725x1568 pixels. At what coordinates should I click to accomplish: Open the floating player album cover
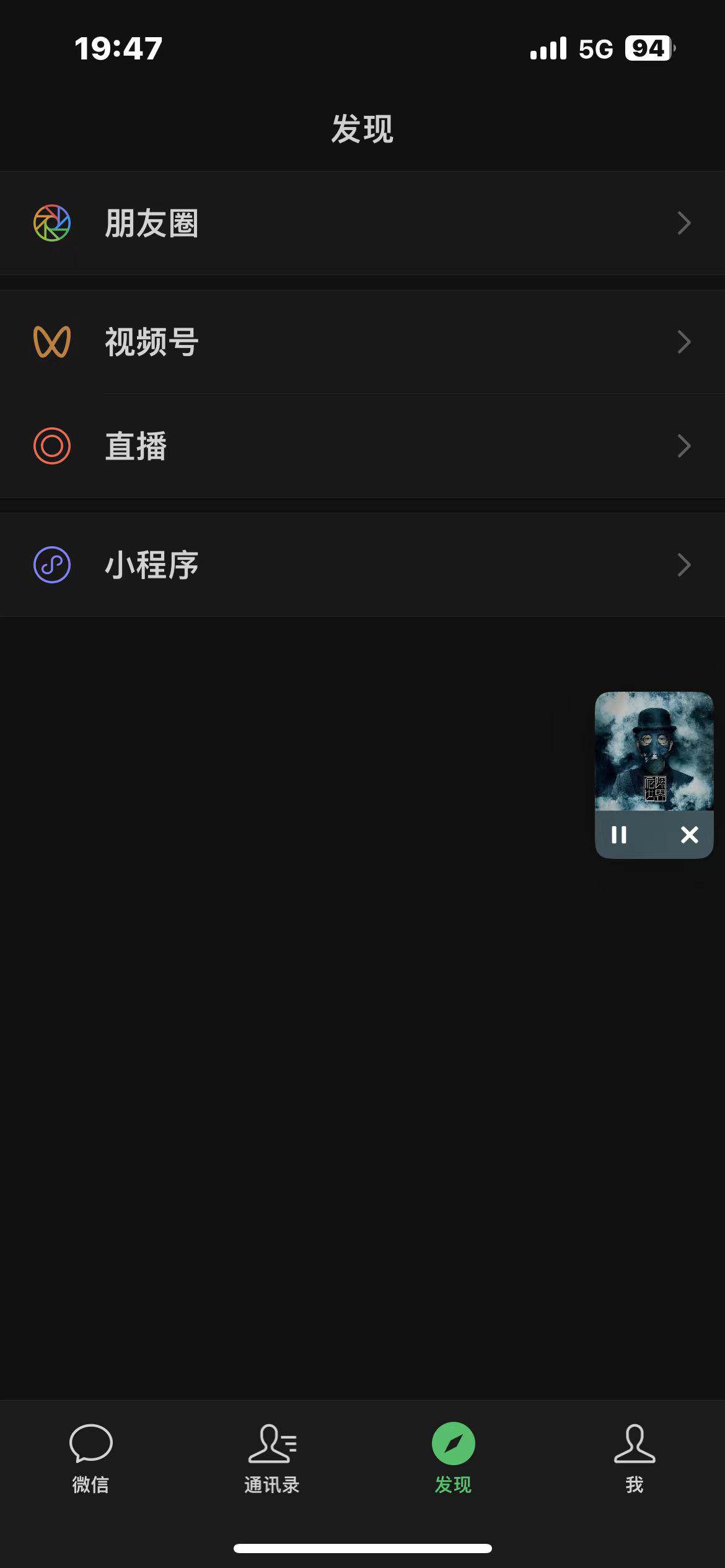[x=654, y=751]
